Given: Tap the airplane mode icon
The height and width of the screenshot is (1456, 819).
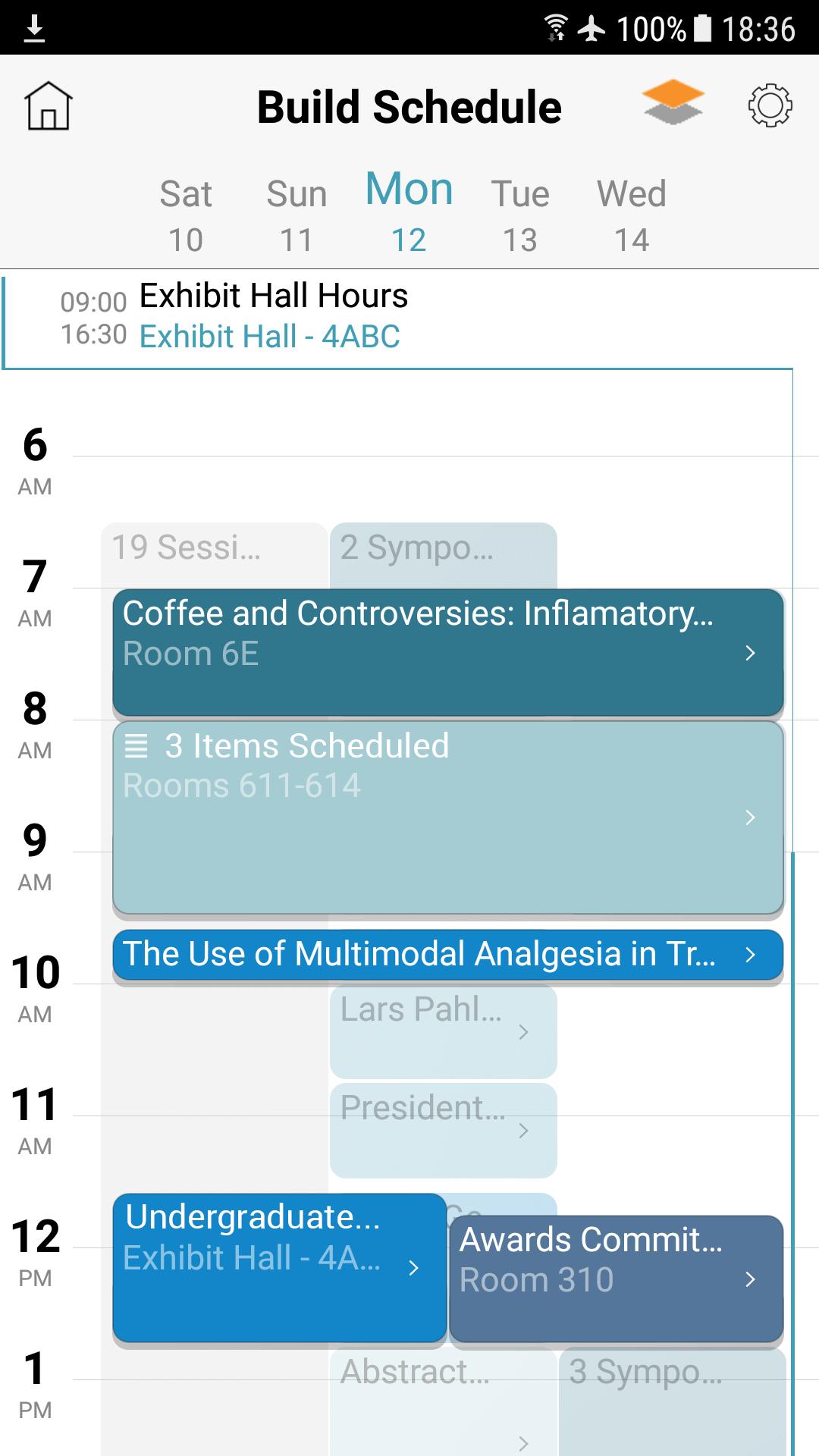Looking at the screenshot, I should (593, 27).
